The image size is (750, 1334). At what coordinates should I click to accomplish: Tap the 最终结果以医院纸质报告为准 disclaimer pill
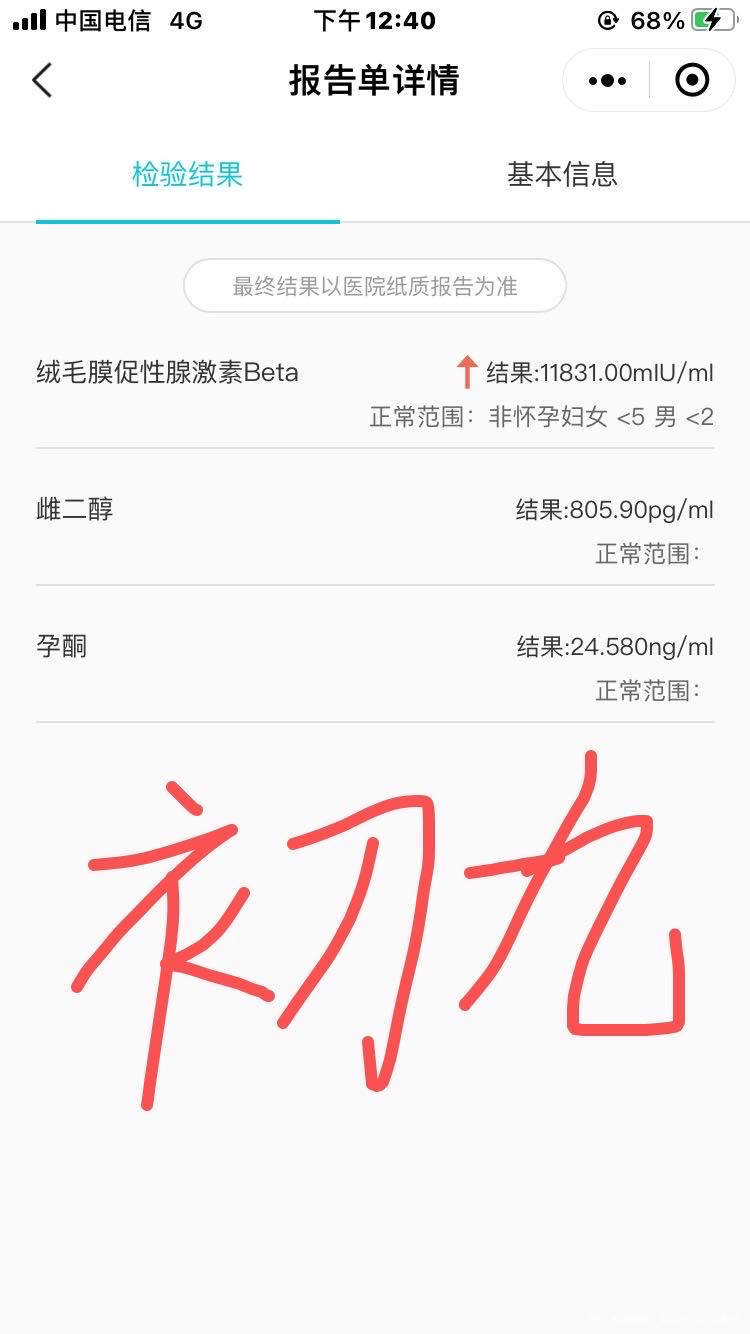coord(374,285)
